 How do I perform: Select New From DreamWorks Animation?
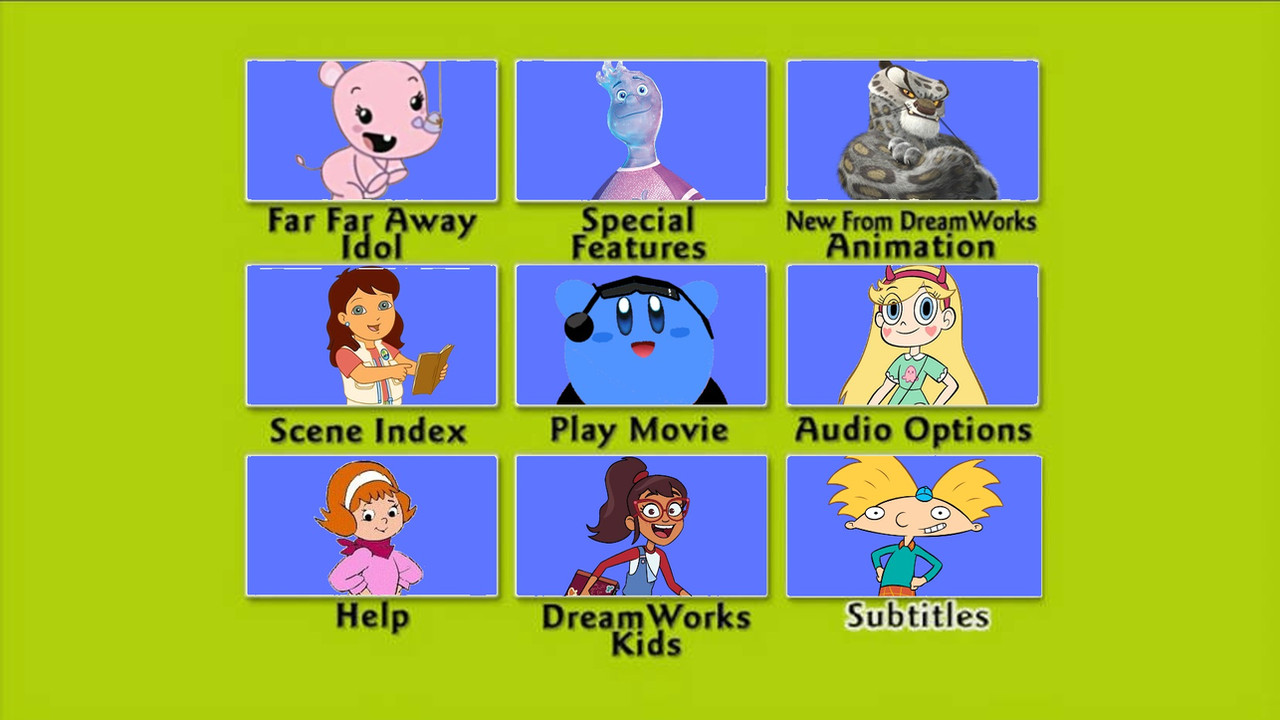click(912, 131)
